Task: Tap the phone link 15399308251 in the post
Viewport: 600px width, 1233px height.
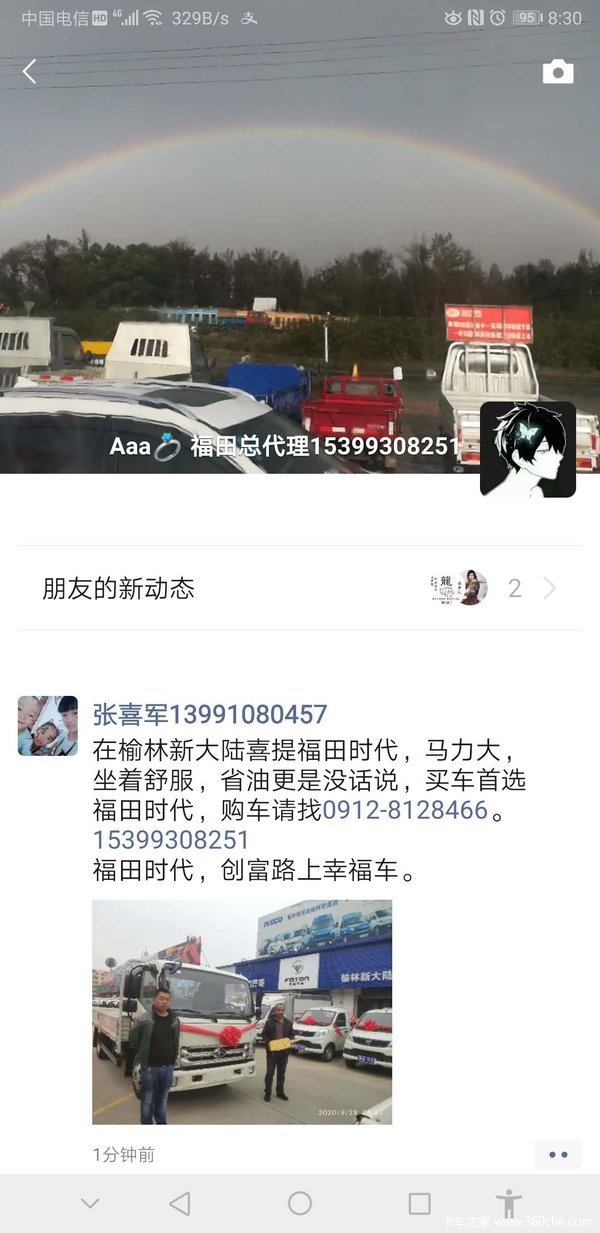Action: click(170, 840)
